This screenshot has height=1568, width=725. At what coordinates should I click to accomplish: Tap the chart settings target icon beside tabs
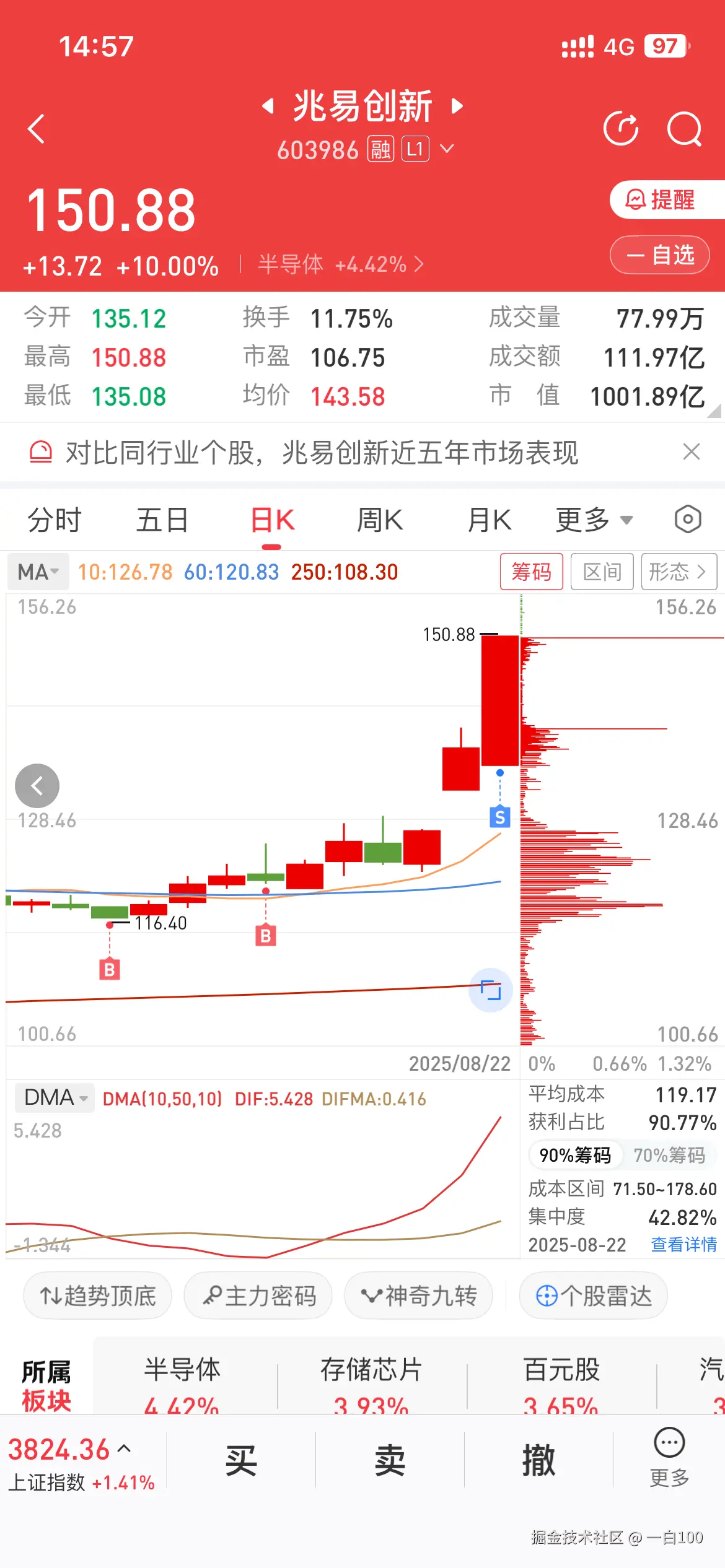[688, 520]
